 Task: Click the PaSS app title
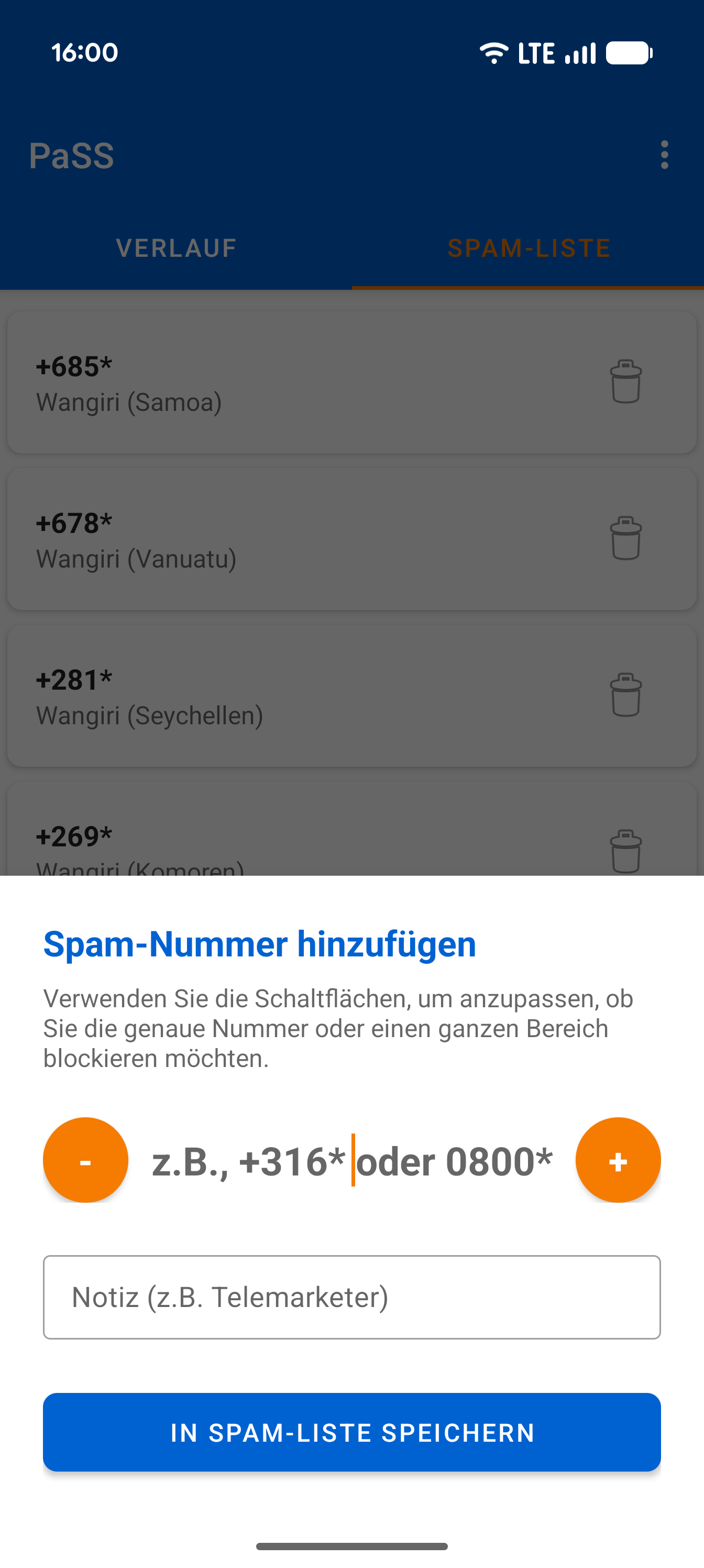(x=72, y=155)
